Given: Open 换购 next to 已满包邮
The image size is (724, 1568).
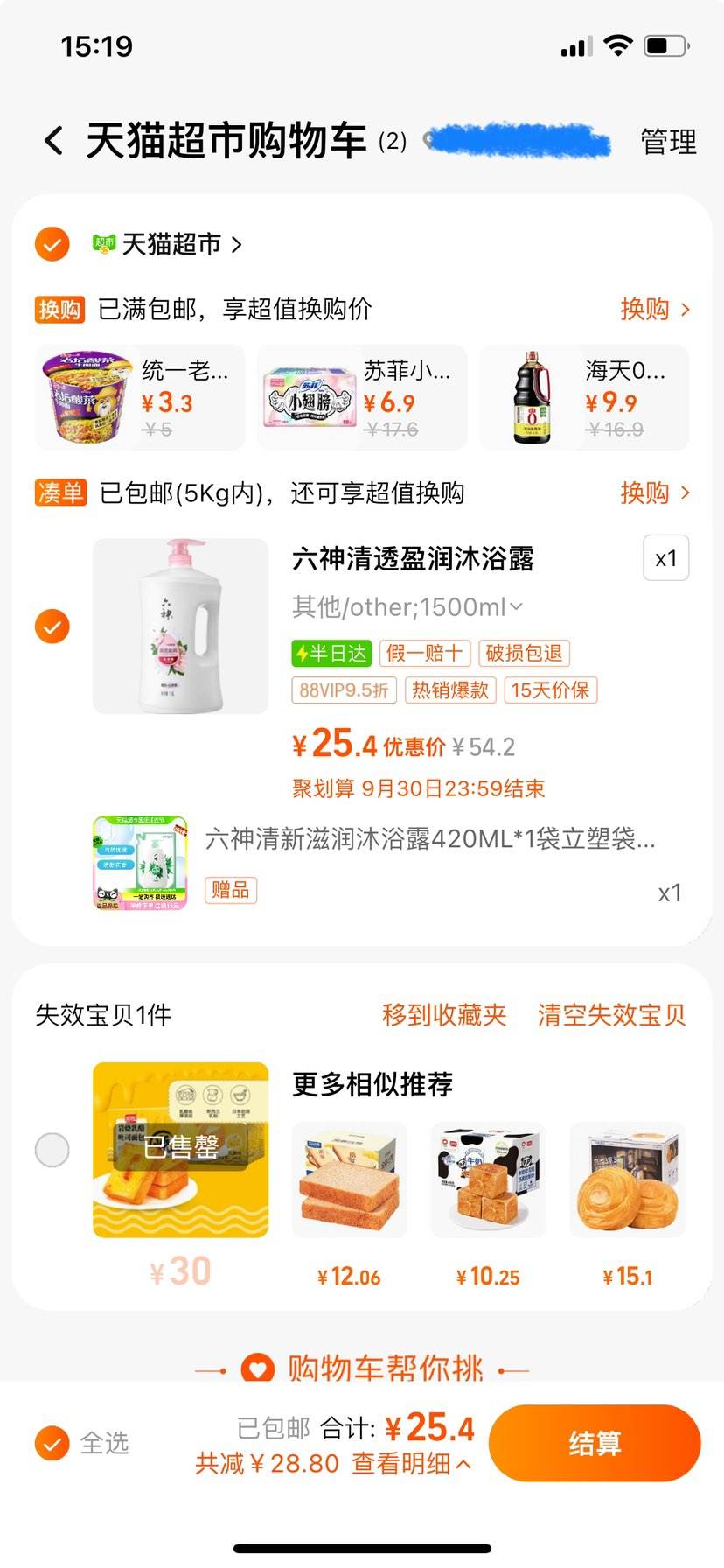Looking at the screenshot, I should point(654,309).
